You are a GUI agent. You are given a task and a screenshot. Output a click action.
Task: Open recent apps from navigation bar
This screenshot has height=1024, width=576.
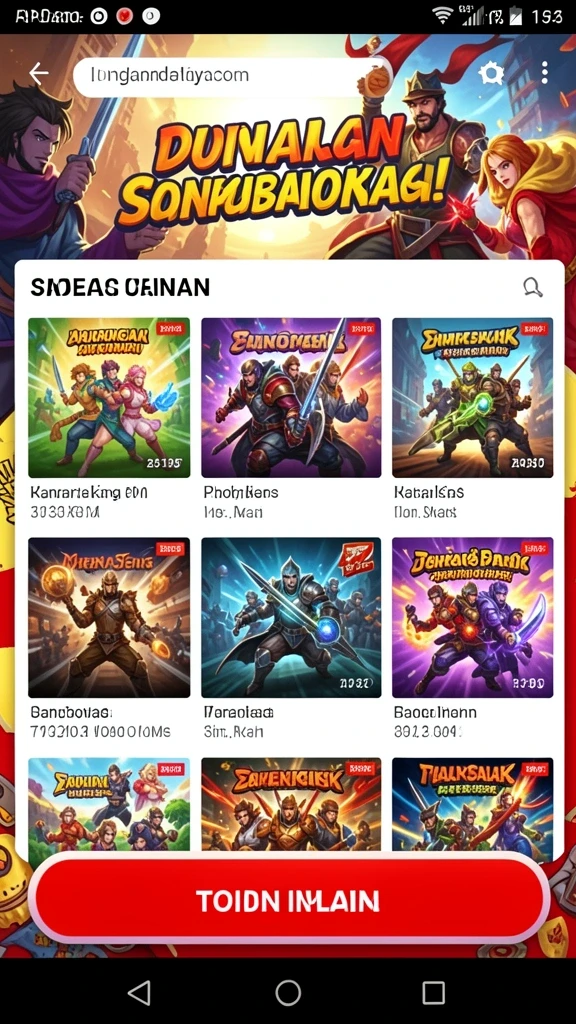434,993
